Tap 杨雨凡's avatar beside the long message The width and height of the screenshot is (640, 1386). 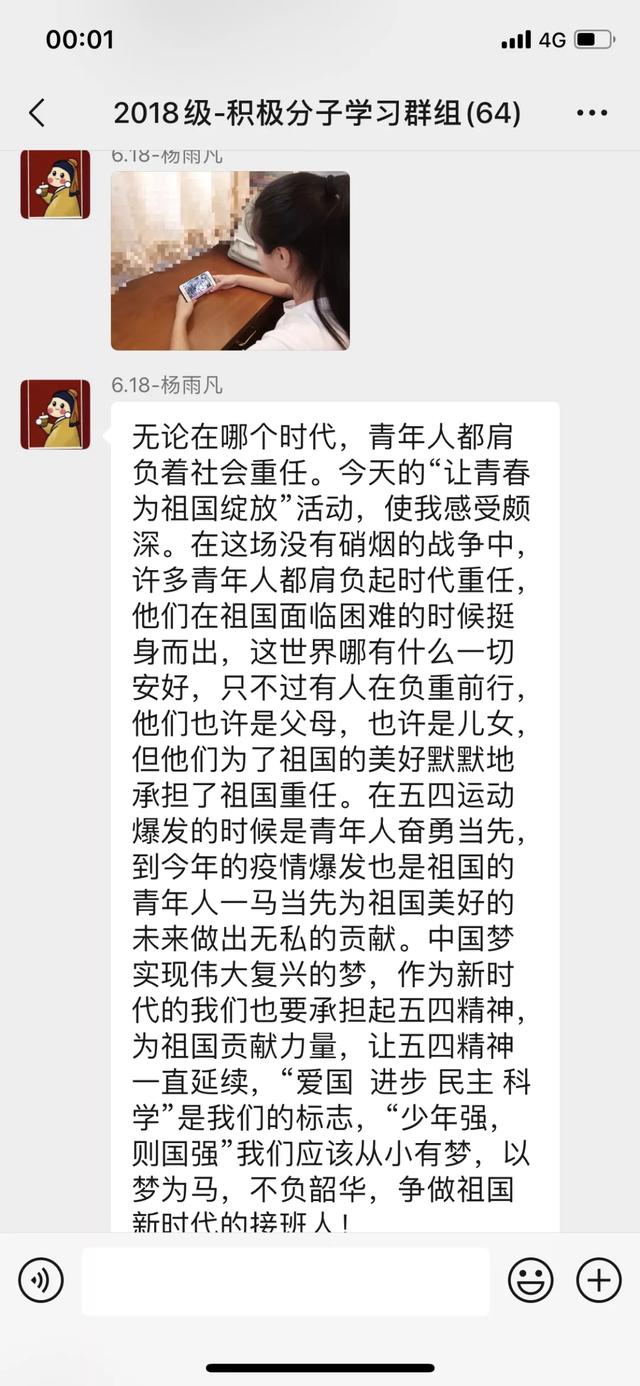pos(56,414)
